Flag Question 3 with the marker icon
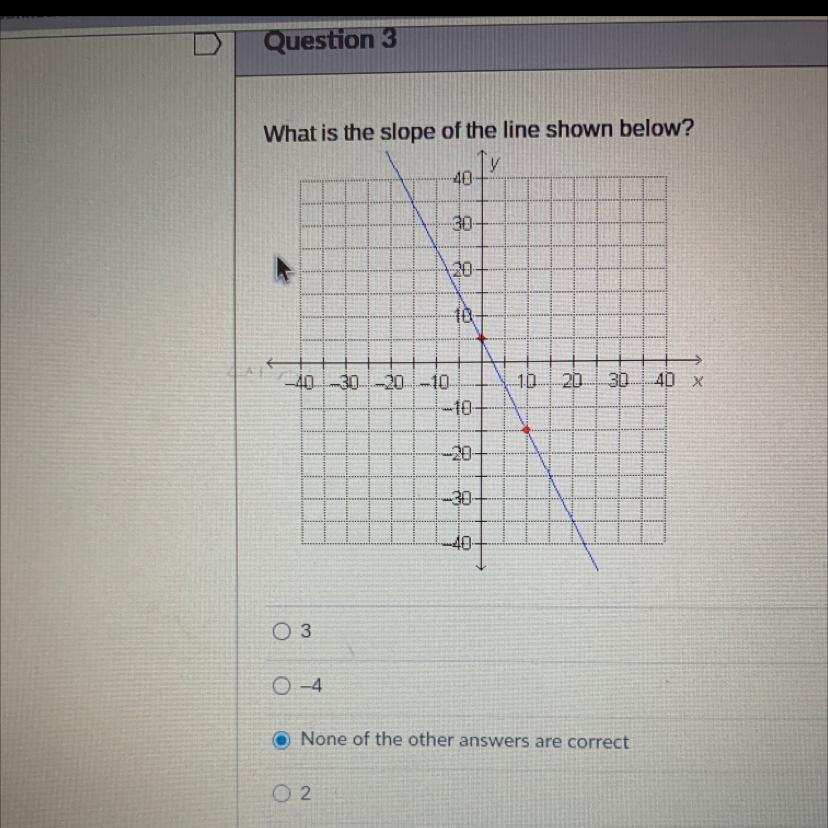This screenshot has width=828, height=828. tap(206, 44)
